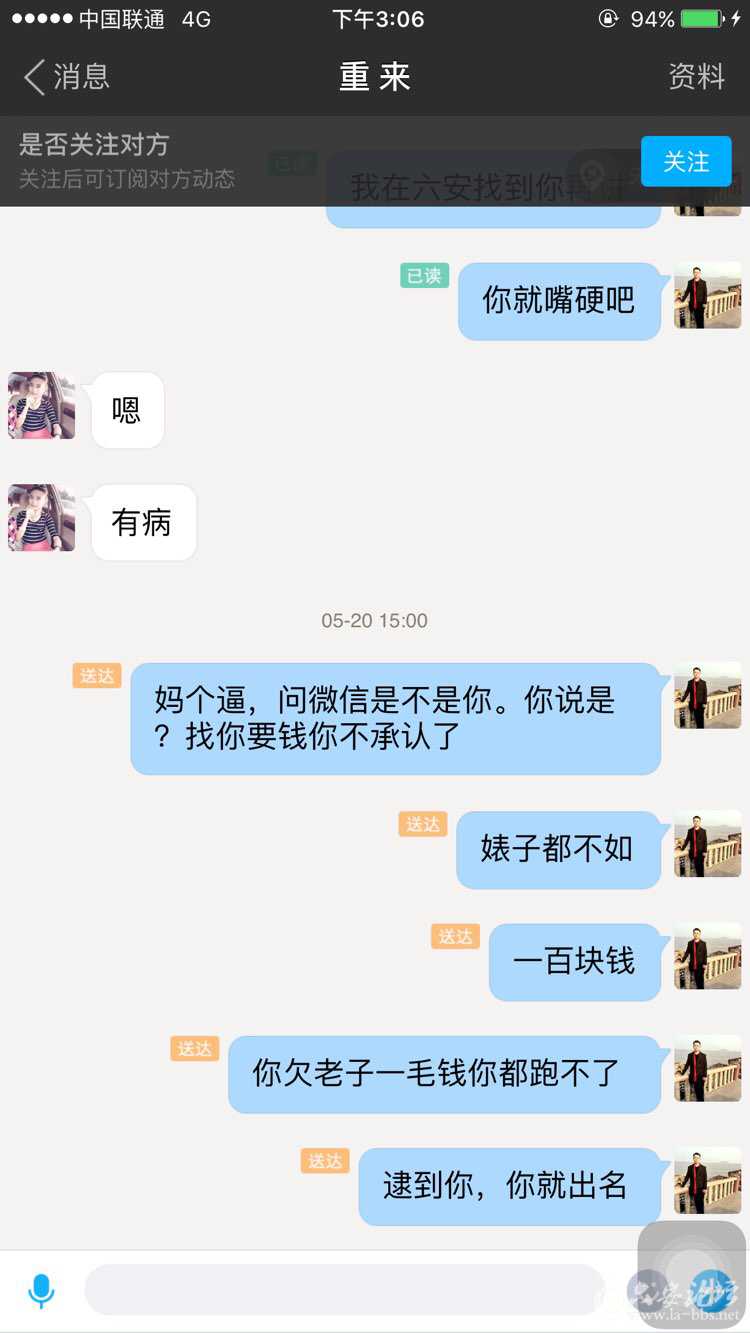Screen dimensions: 750x1333
Task: Focus the message text input field
Action: coord(344,1290)
